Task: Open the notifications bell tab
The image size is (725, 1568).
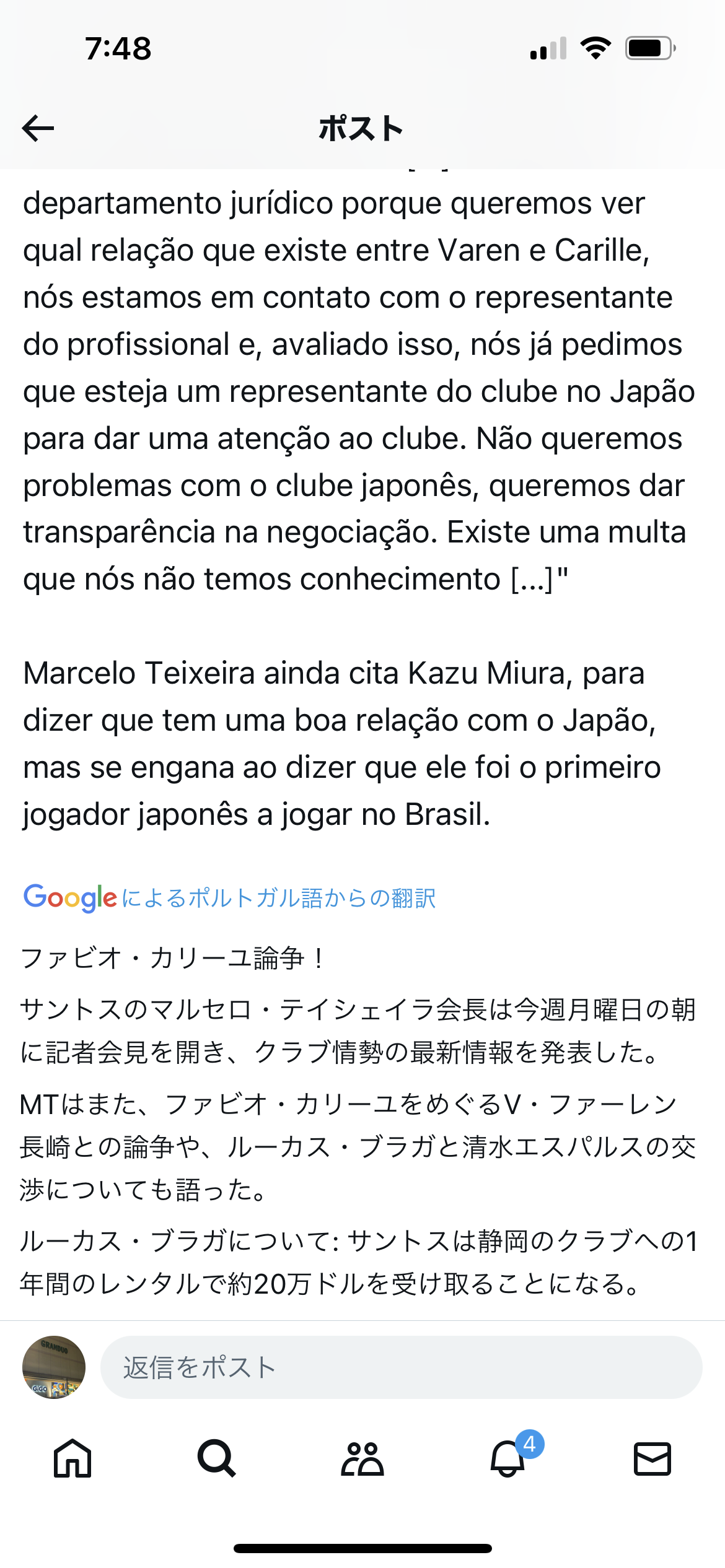Action: (508, 1458)
